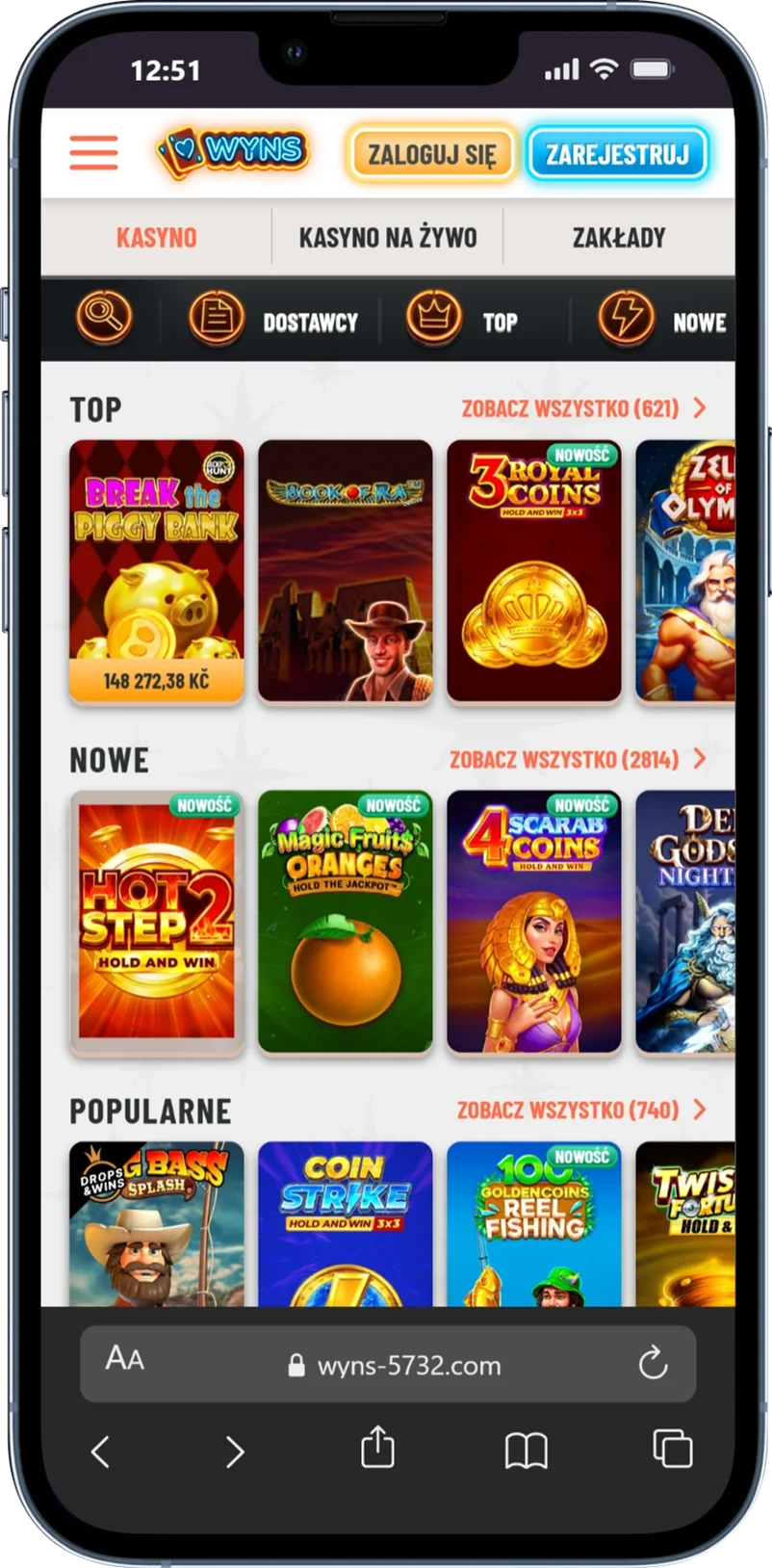Switch to the Kasyno na żywo tab
Screen dimensions: 772x1568
(387, 238)
